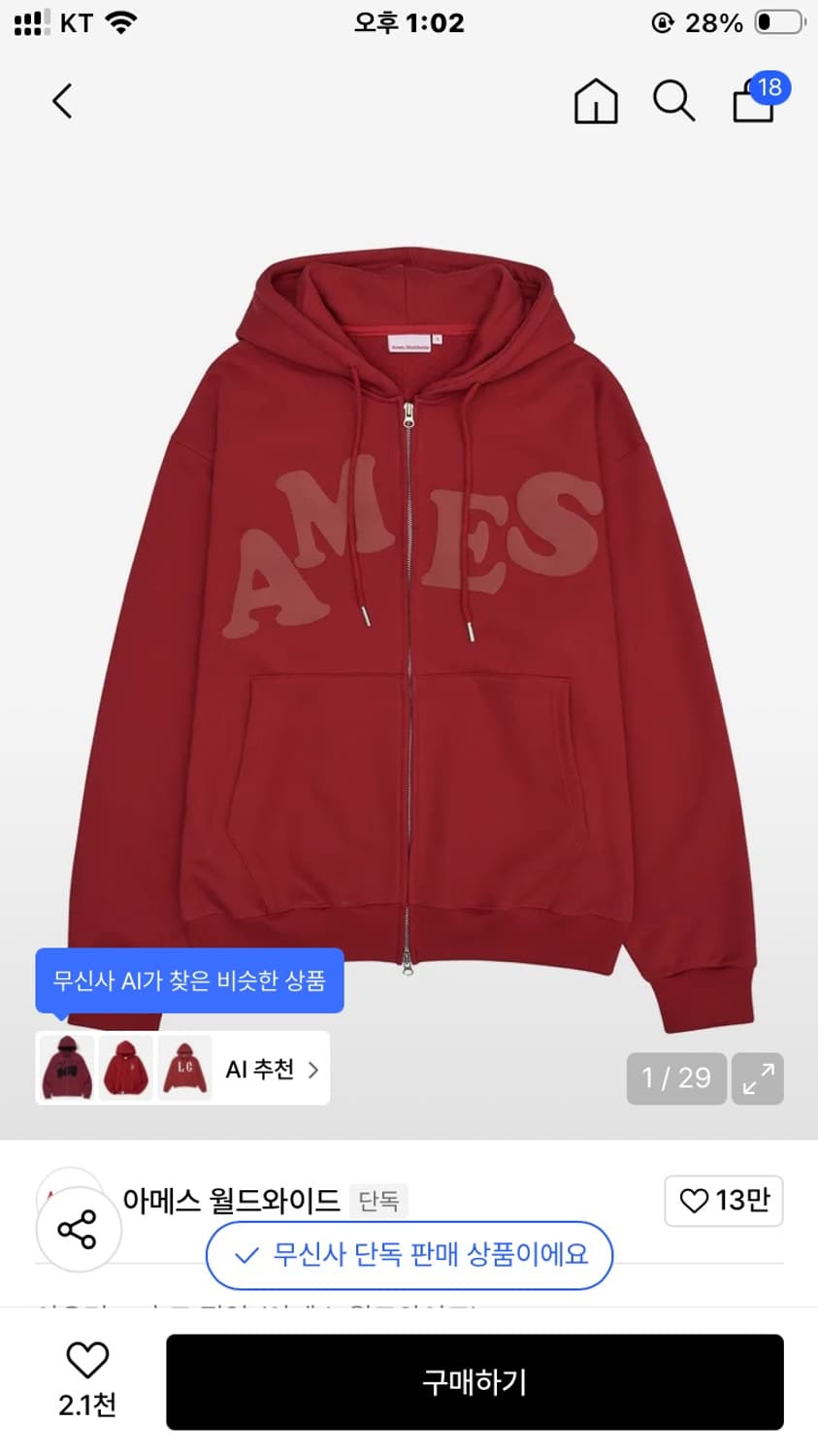Tap the 1/29 image counter indicator

[676, 1078]
